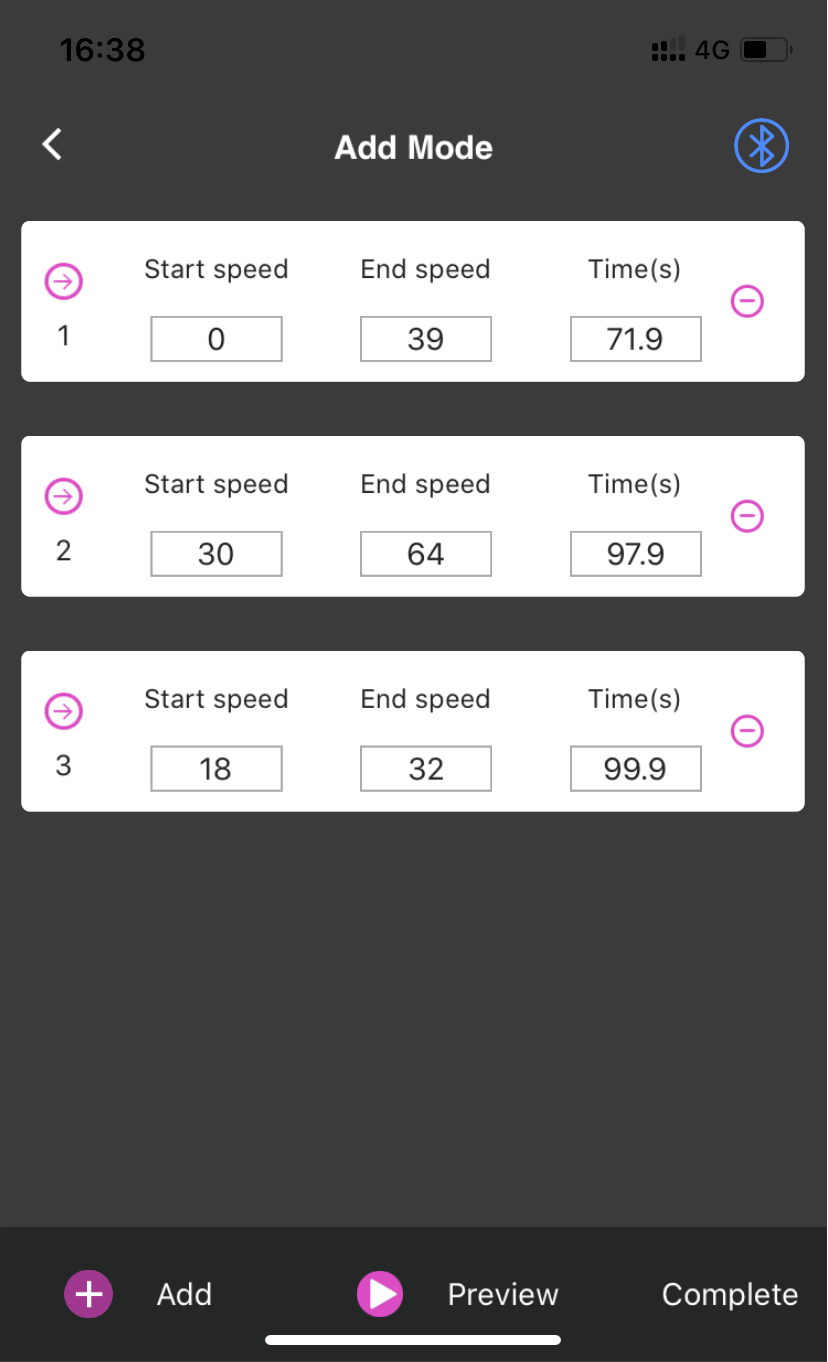
Task: Edit the End speed value 39
Action: tap(425, 339)
